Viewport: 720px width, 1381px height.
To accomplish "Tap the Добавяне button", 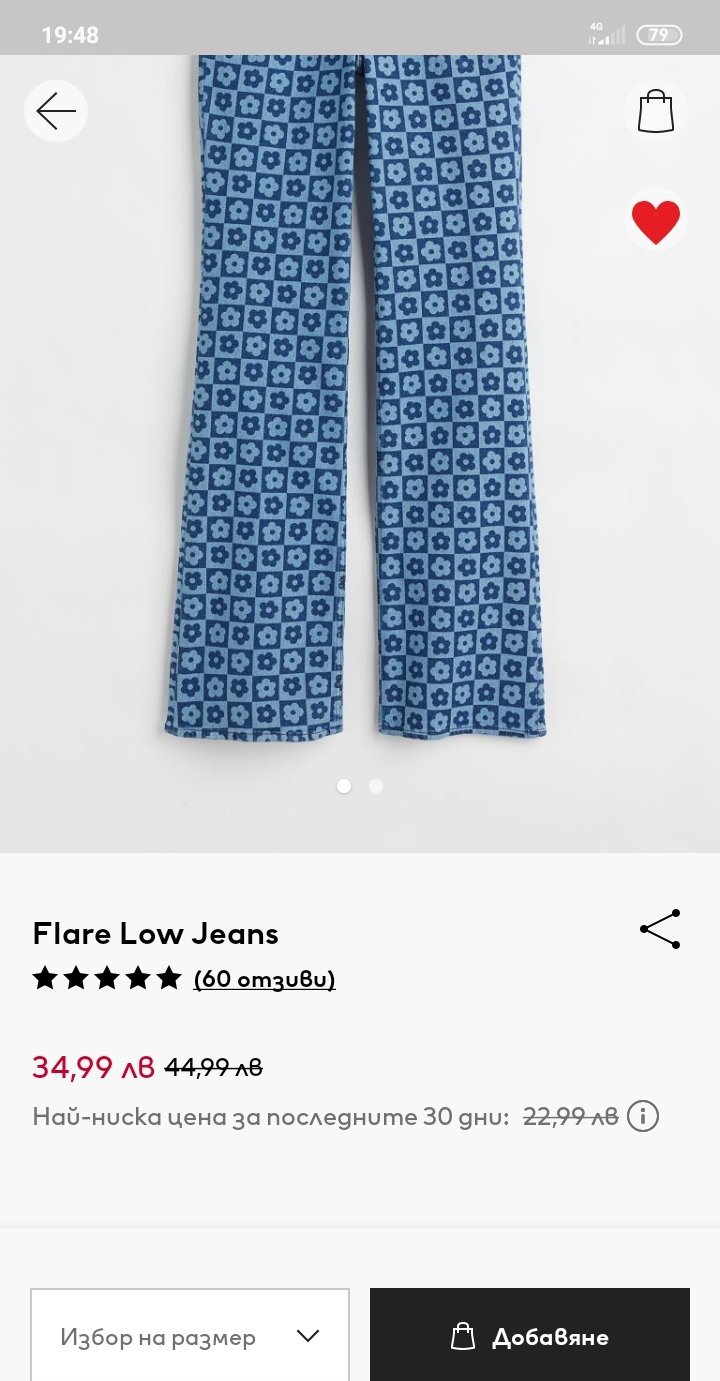I will point(530,1336).
